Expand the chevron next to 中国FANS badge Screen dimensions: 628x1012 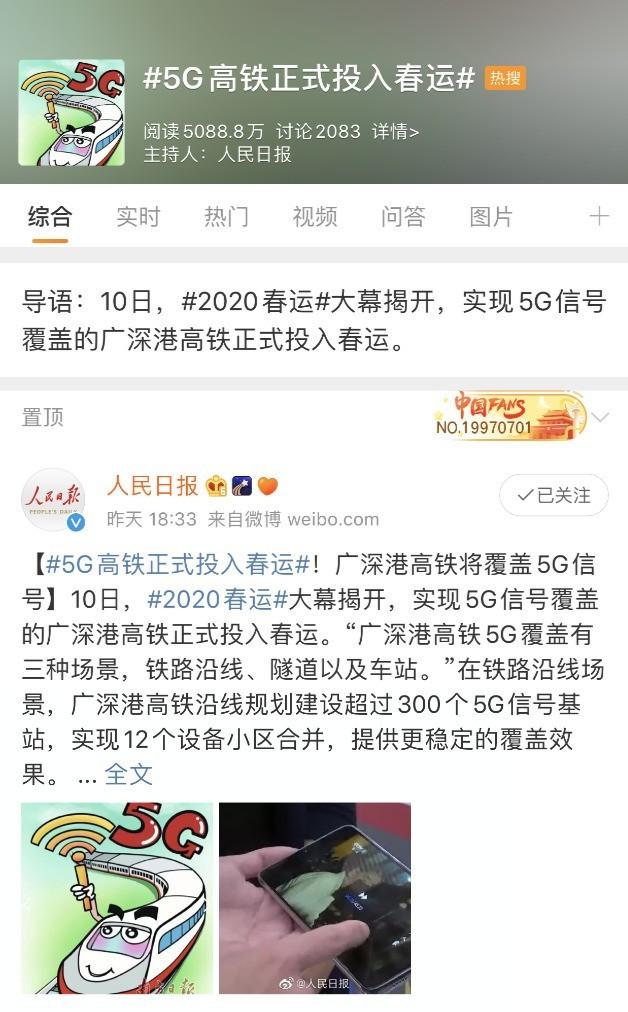[600, 417]
